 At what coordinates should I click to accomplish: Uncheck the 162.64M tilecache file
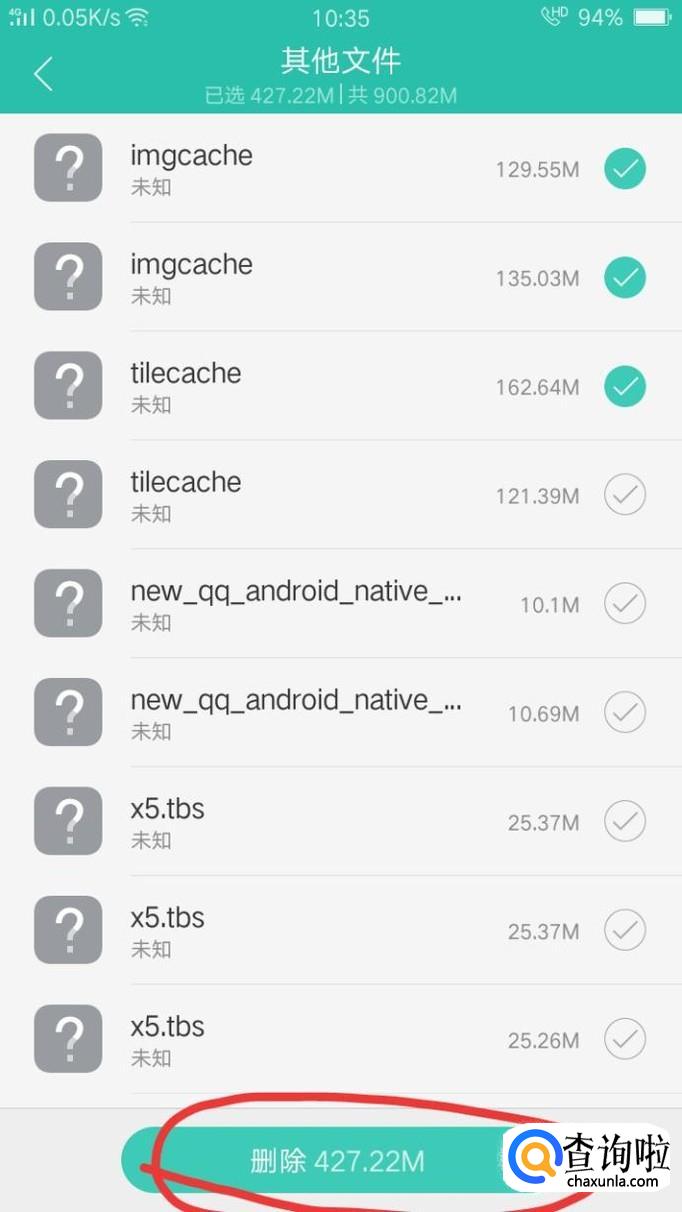625,387
